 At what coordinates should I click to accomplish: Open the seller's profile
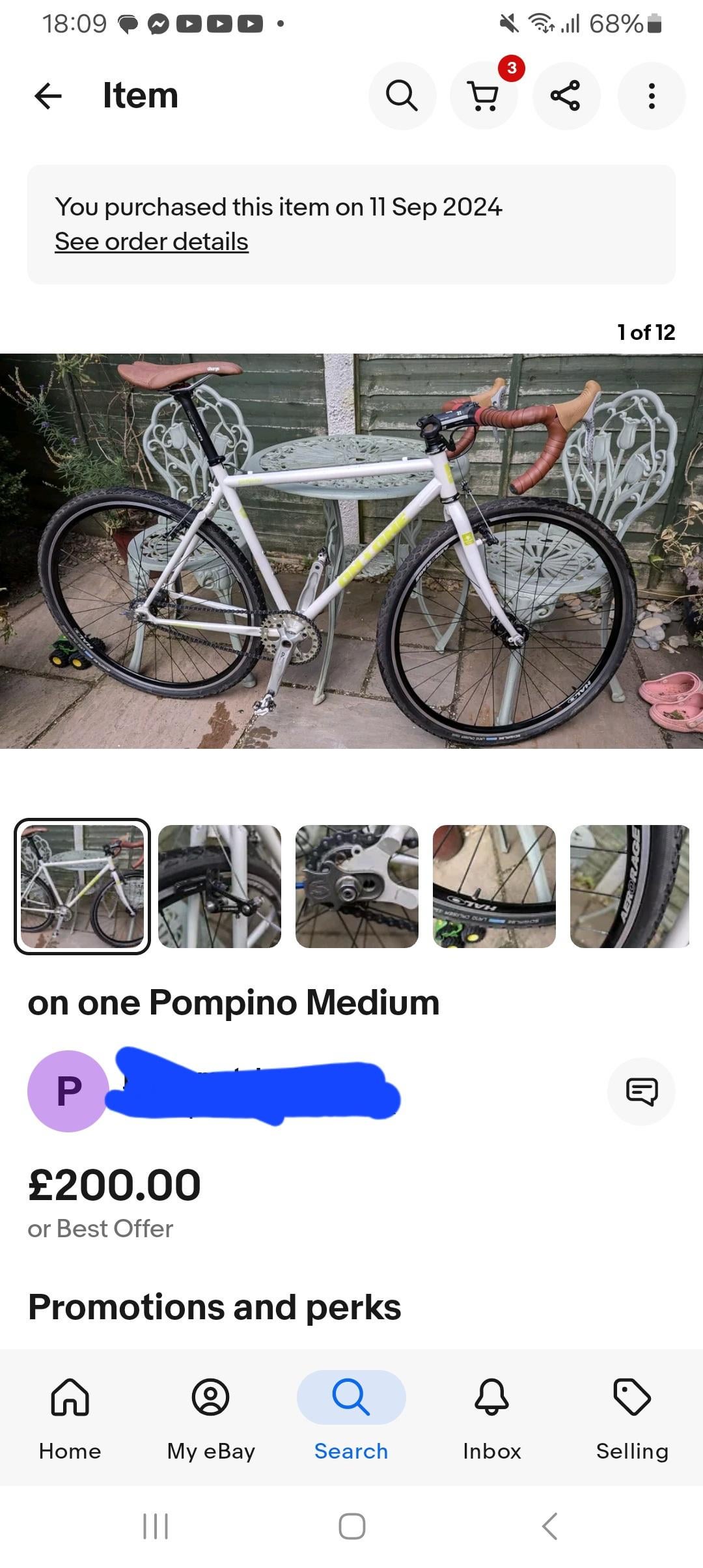pos(68,1091)
